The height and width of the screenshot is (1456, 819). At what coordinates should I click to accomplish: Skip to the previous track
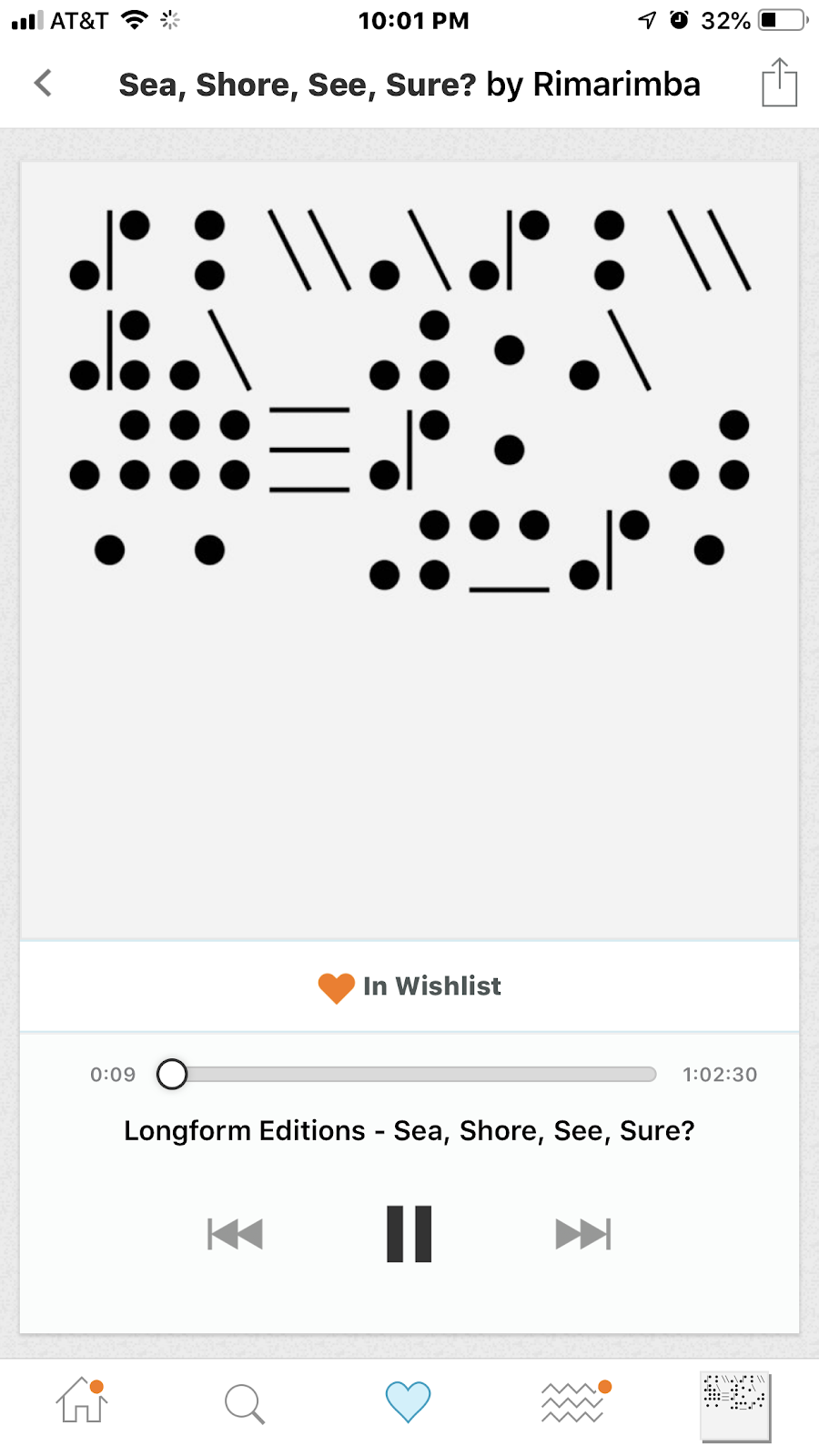coord(236,1234)
